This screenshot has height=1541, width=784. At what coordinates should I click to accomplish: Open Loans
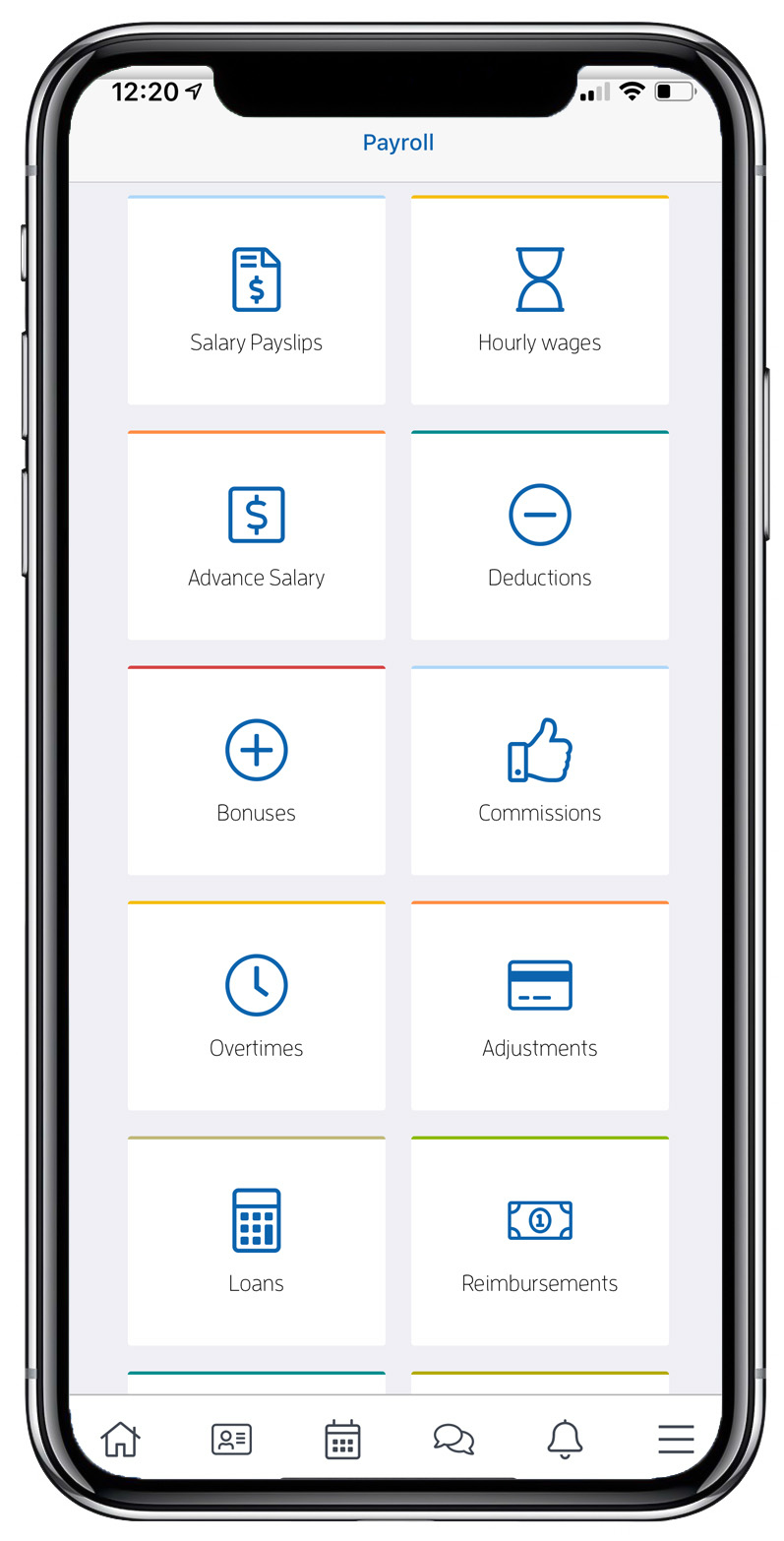point(256,1242)
